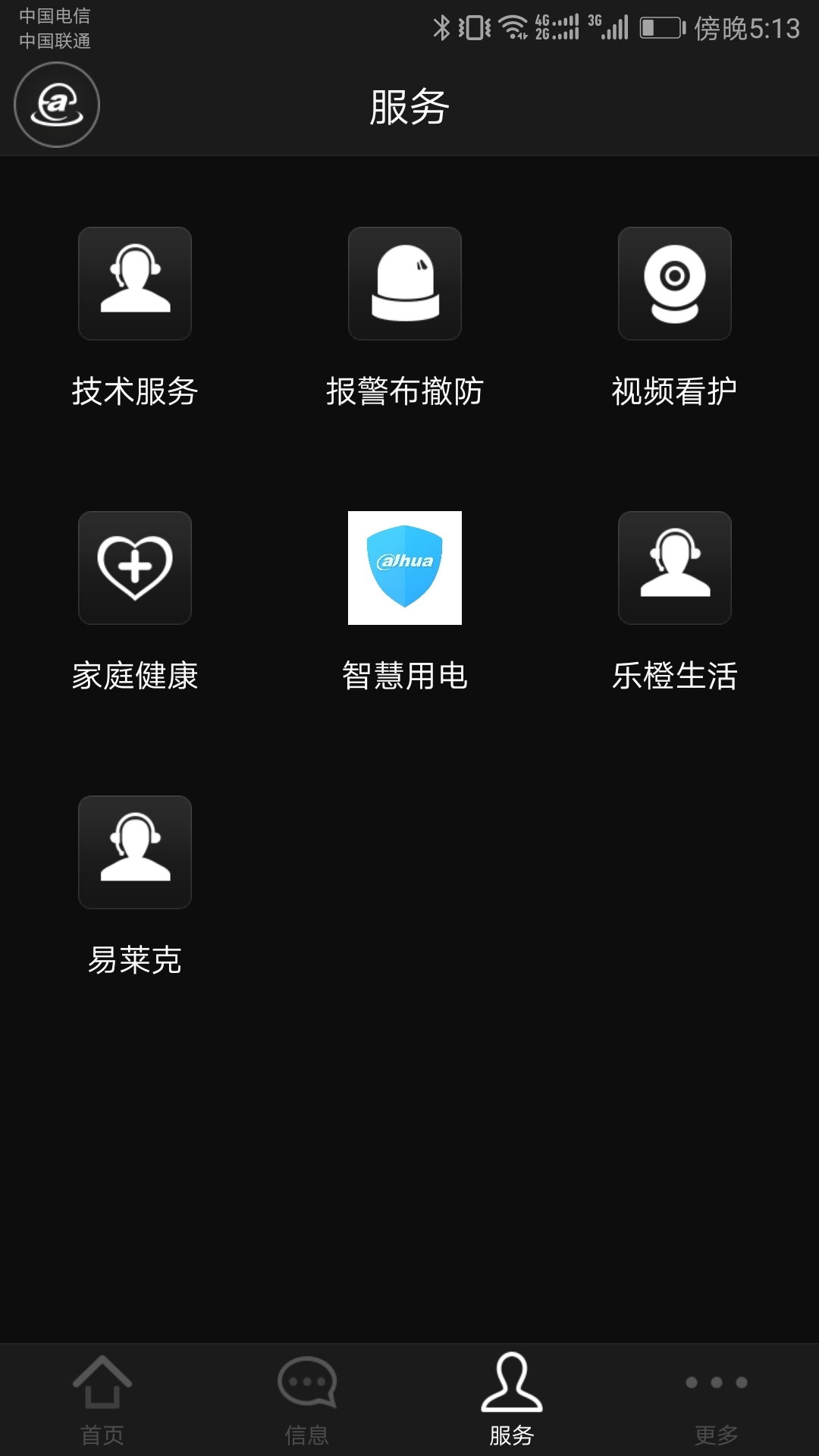Open the 技术服务 technical service item

click(135, 284)
